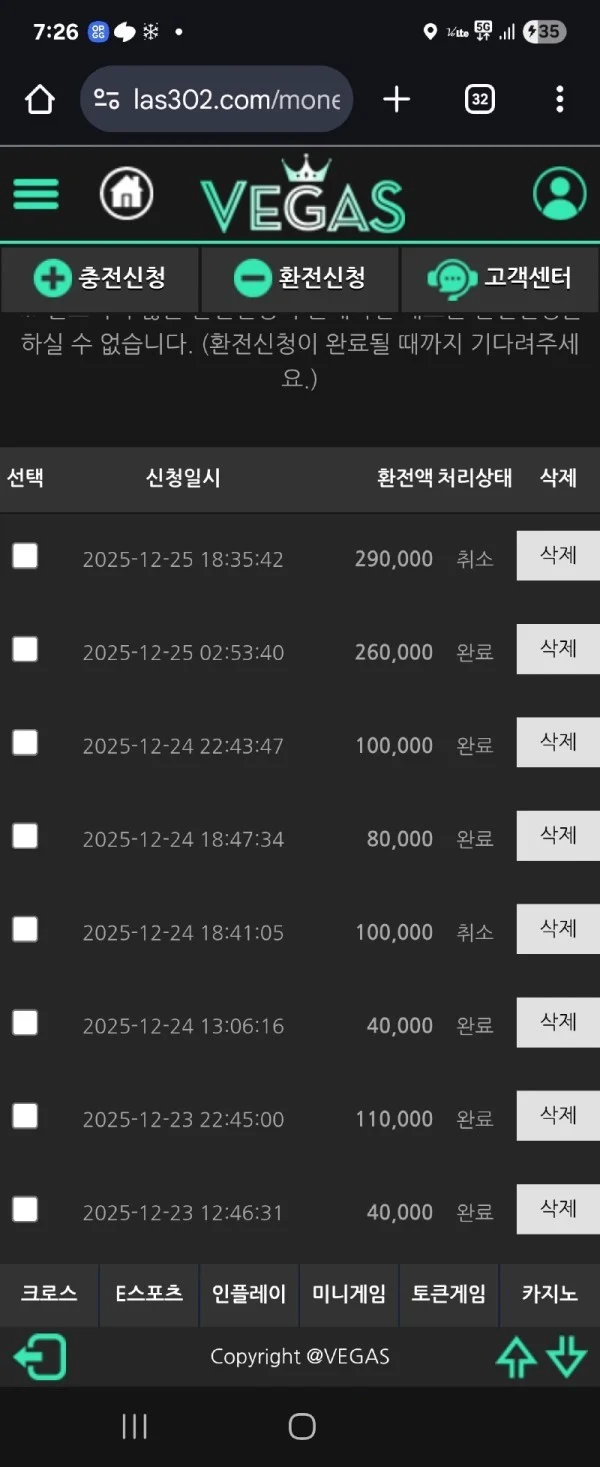Switch to 크로스 section
This screenshot has height=1467, width=600.
(49, 1294)
